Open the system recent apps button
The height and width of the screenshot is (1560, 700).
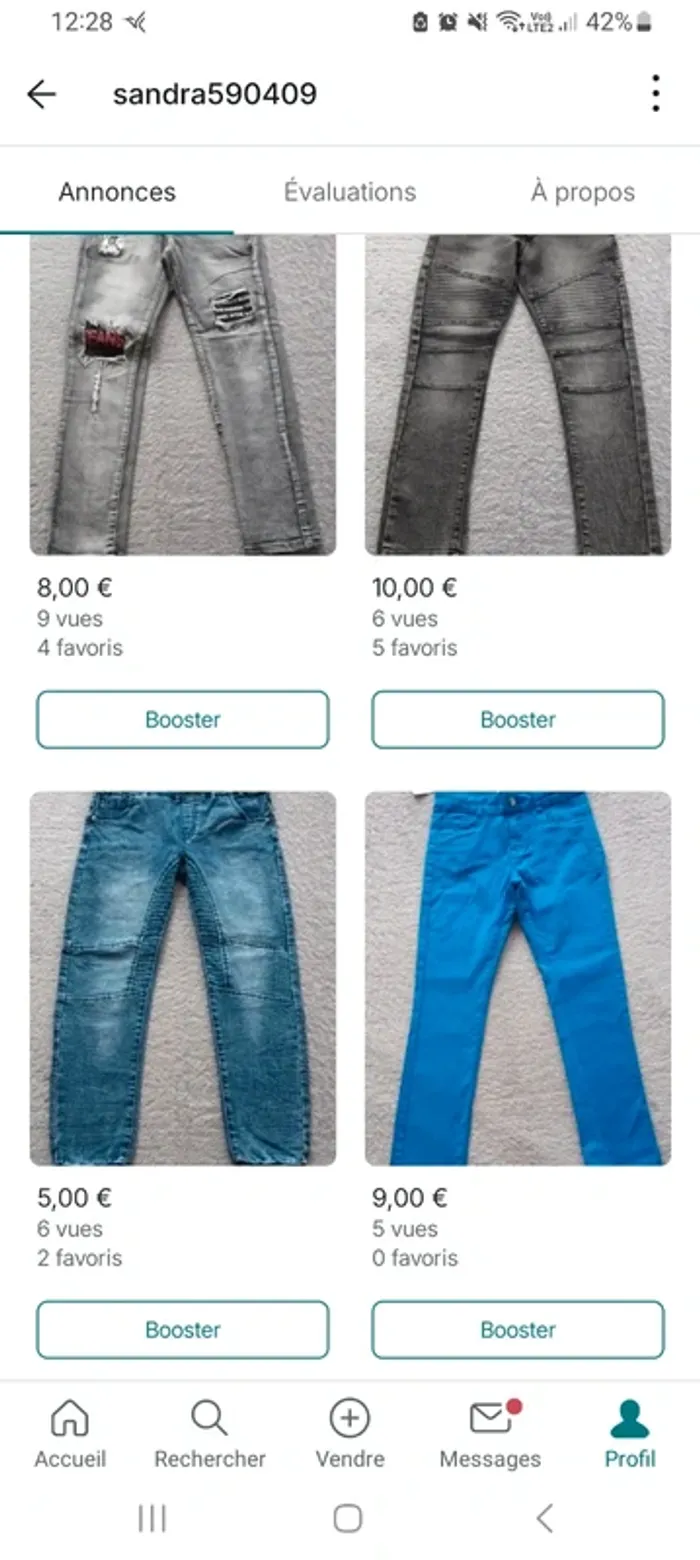pos(152,1519)
